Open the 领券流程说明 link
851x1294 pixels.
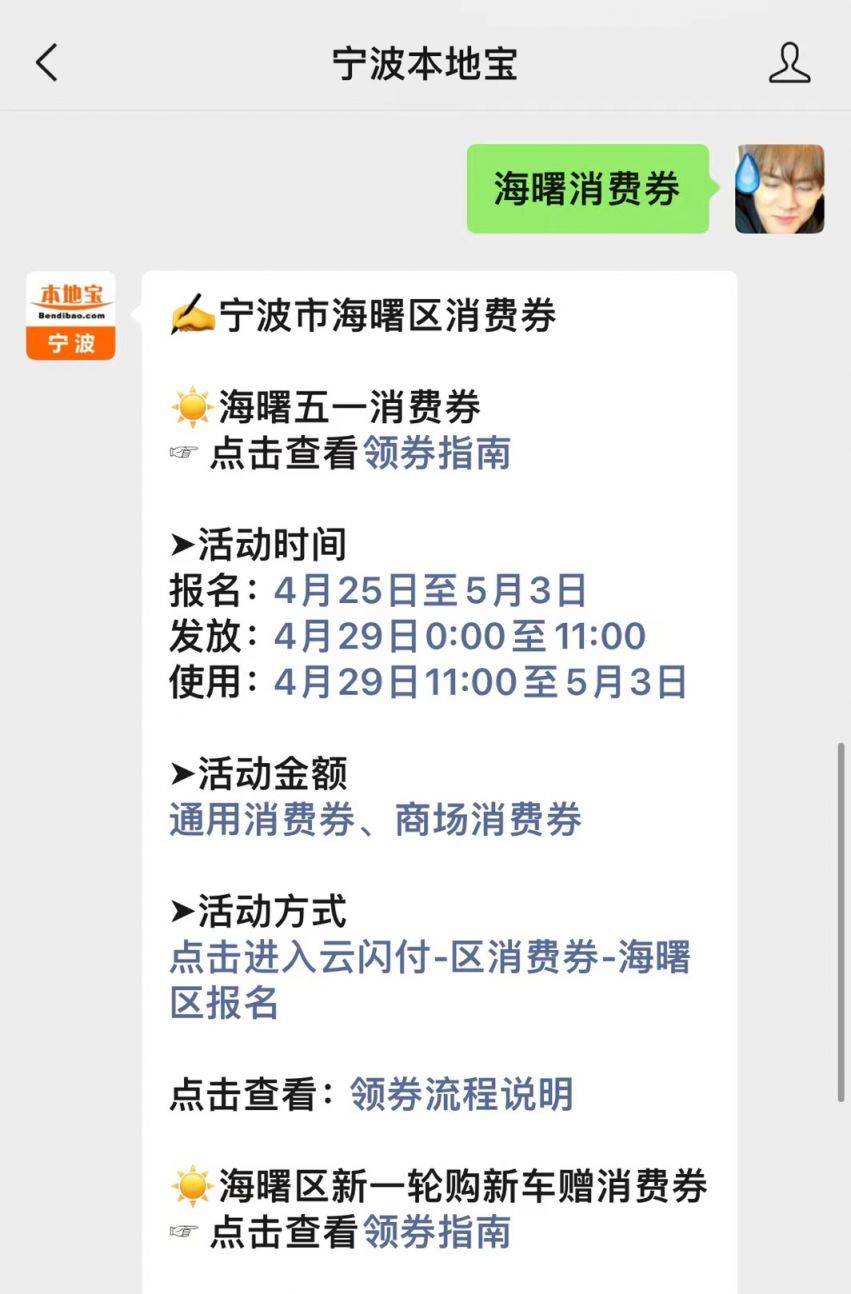[461, 1094]
